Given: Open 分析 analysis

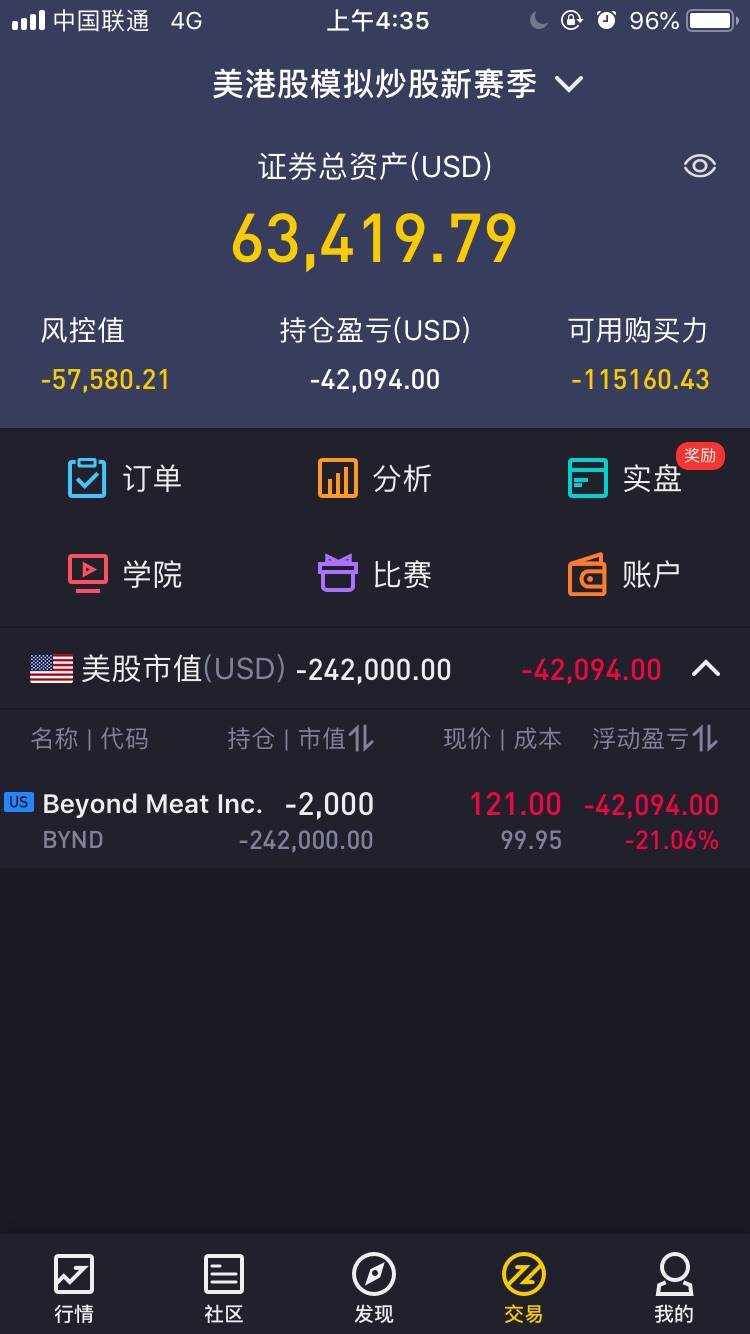Looking at the screenshot, I should [375, 478].
